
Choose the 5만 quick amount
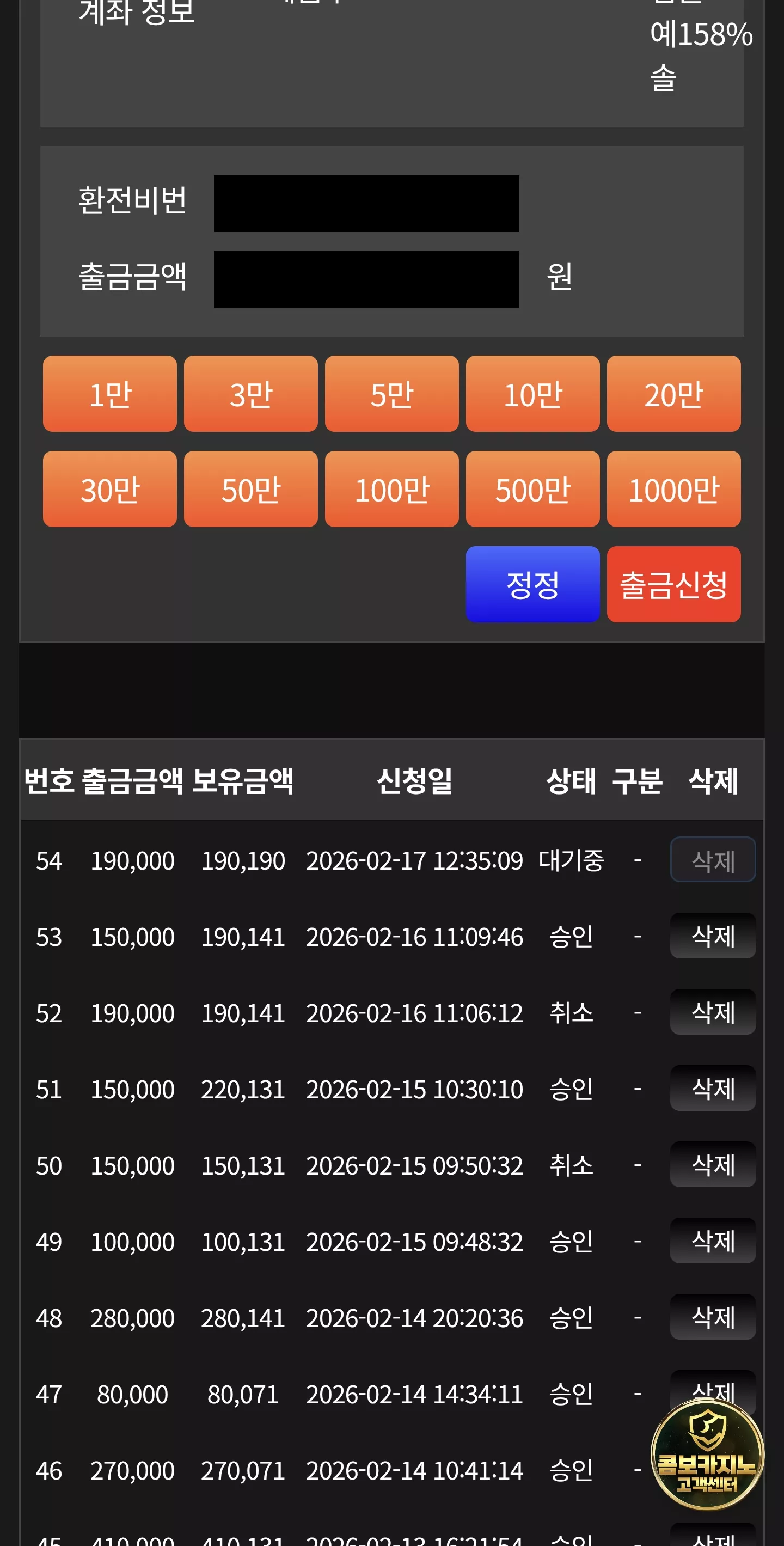[x=391, y=394]
